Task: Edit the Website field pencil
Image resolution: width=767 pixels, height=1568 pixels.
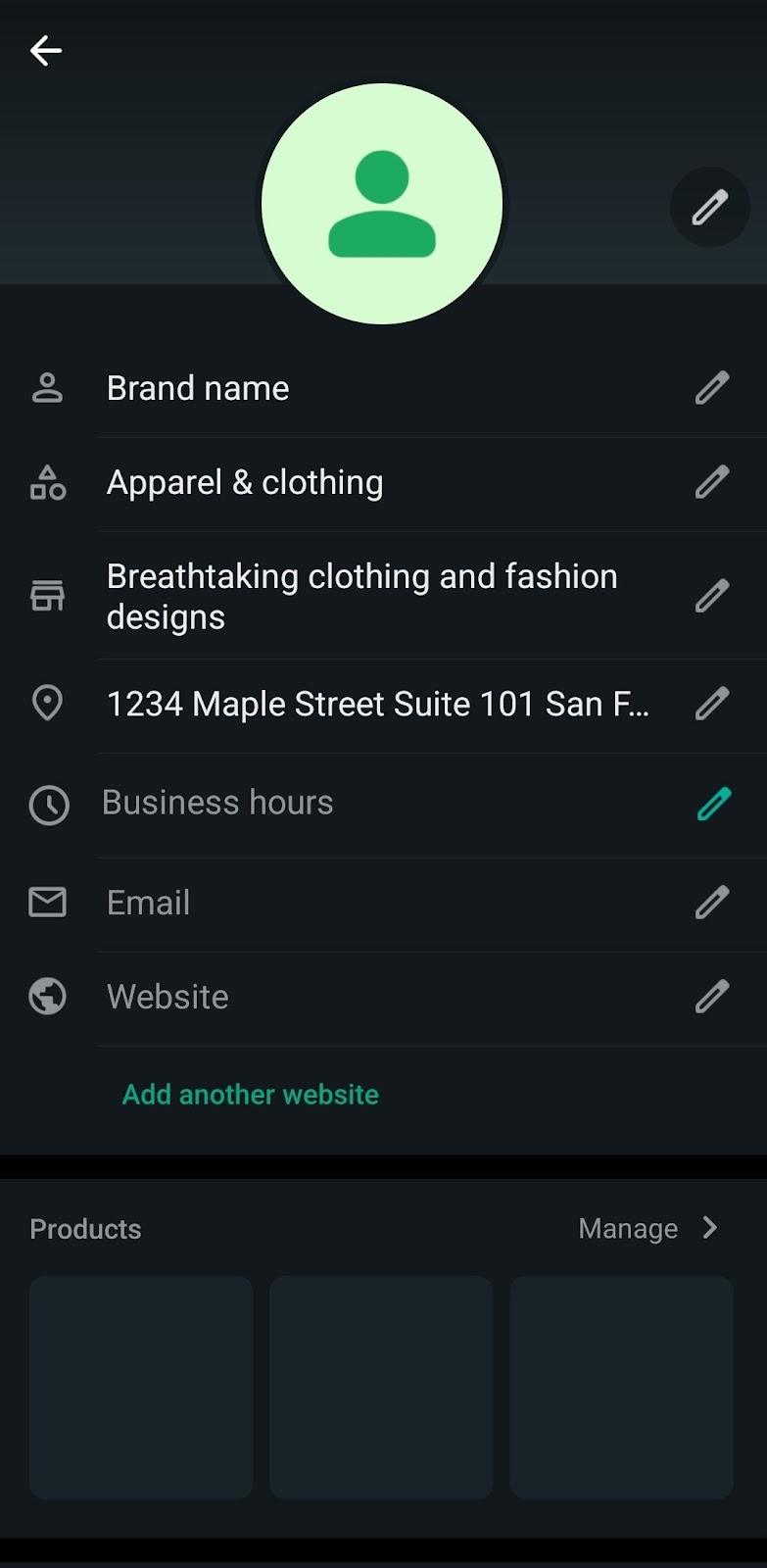Action: coord(712,997)
